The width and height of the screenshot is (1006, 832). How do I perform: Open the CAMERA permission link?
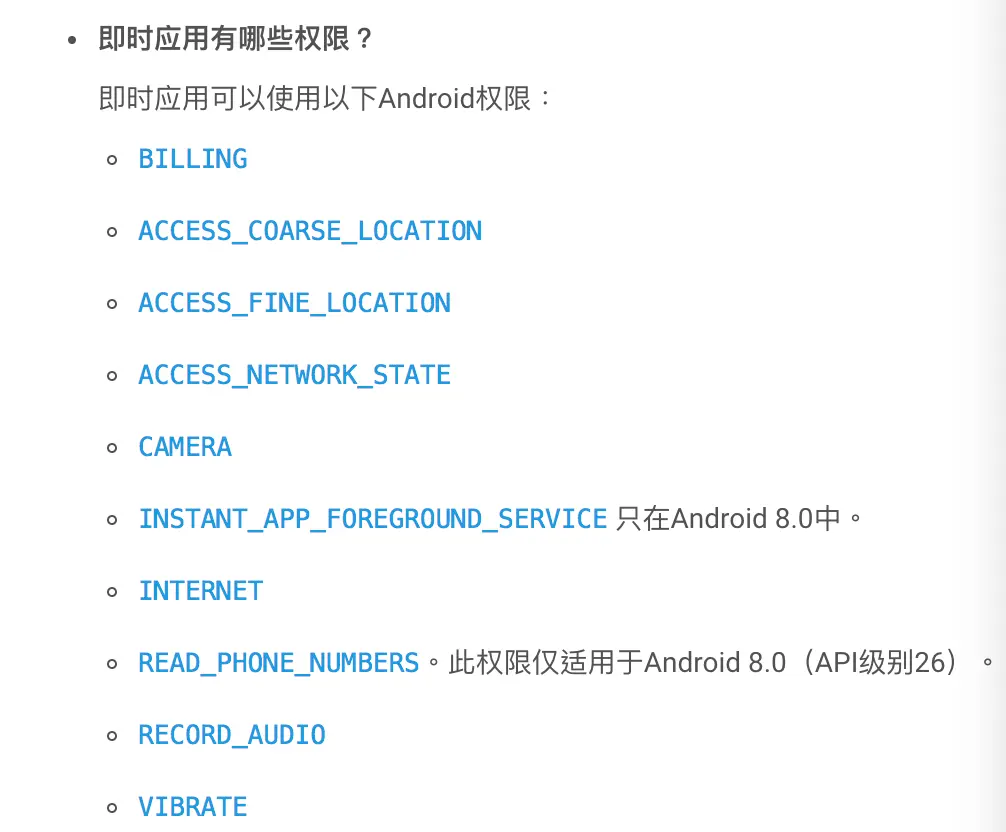[185, 447]
